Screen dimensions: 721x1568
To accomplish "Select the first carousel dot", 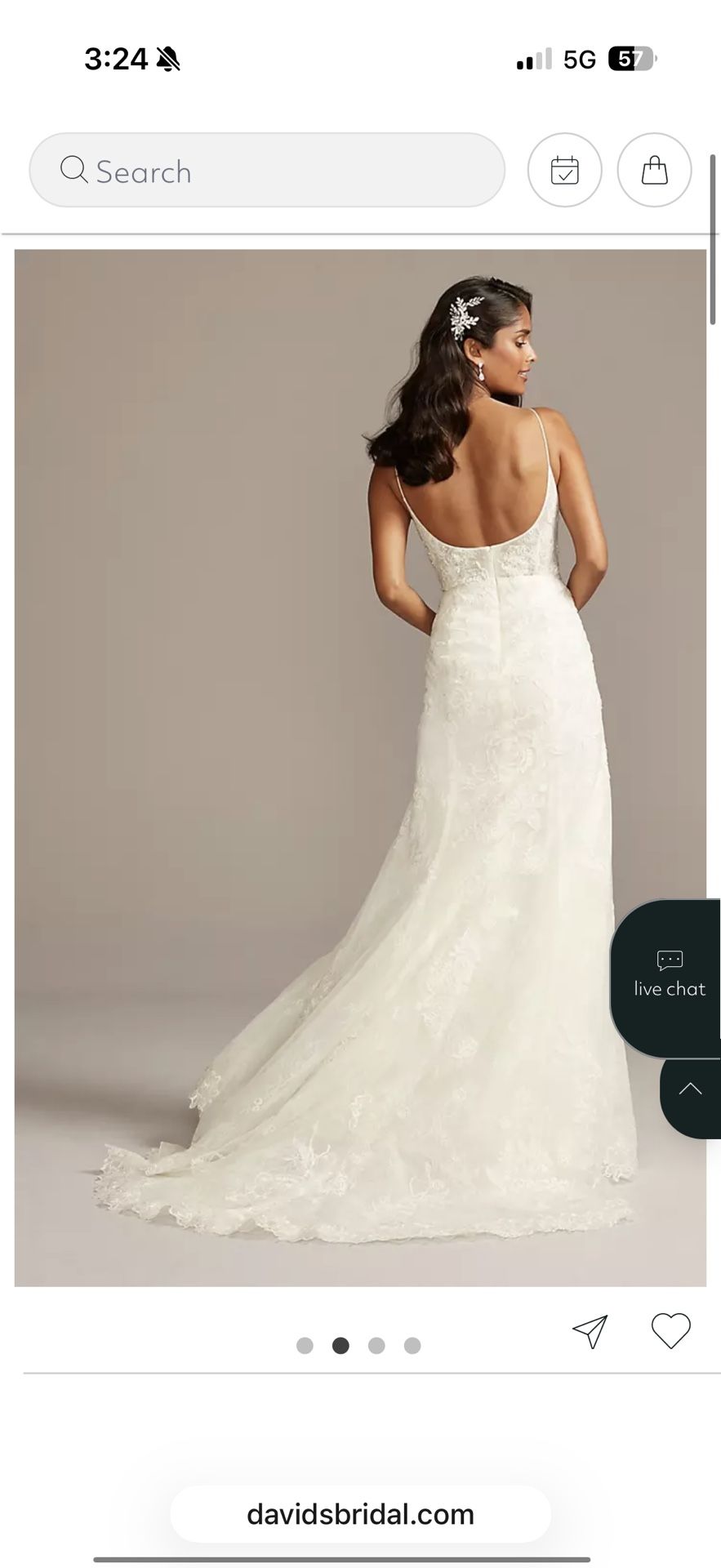I will 305,1346.
